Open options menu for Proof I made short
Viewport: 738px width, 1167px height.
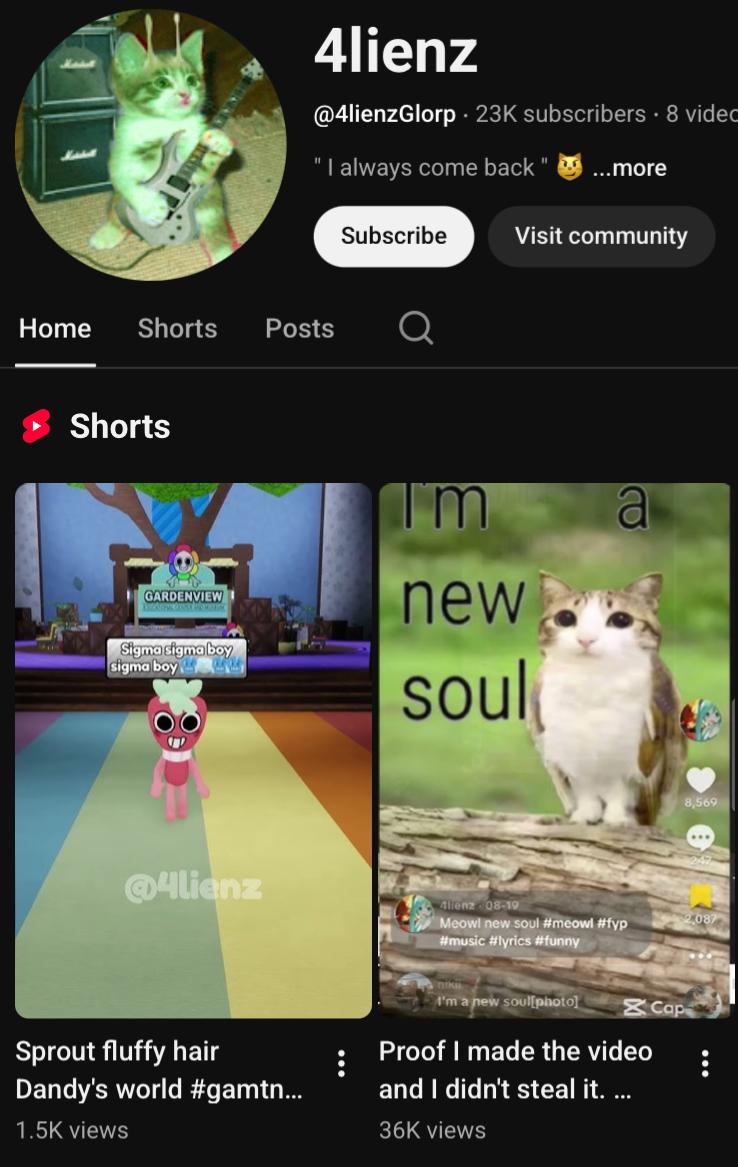point(705,1064)
